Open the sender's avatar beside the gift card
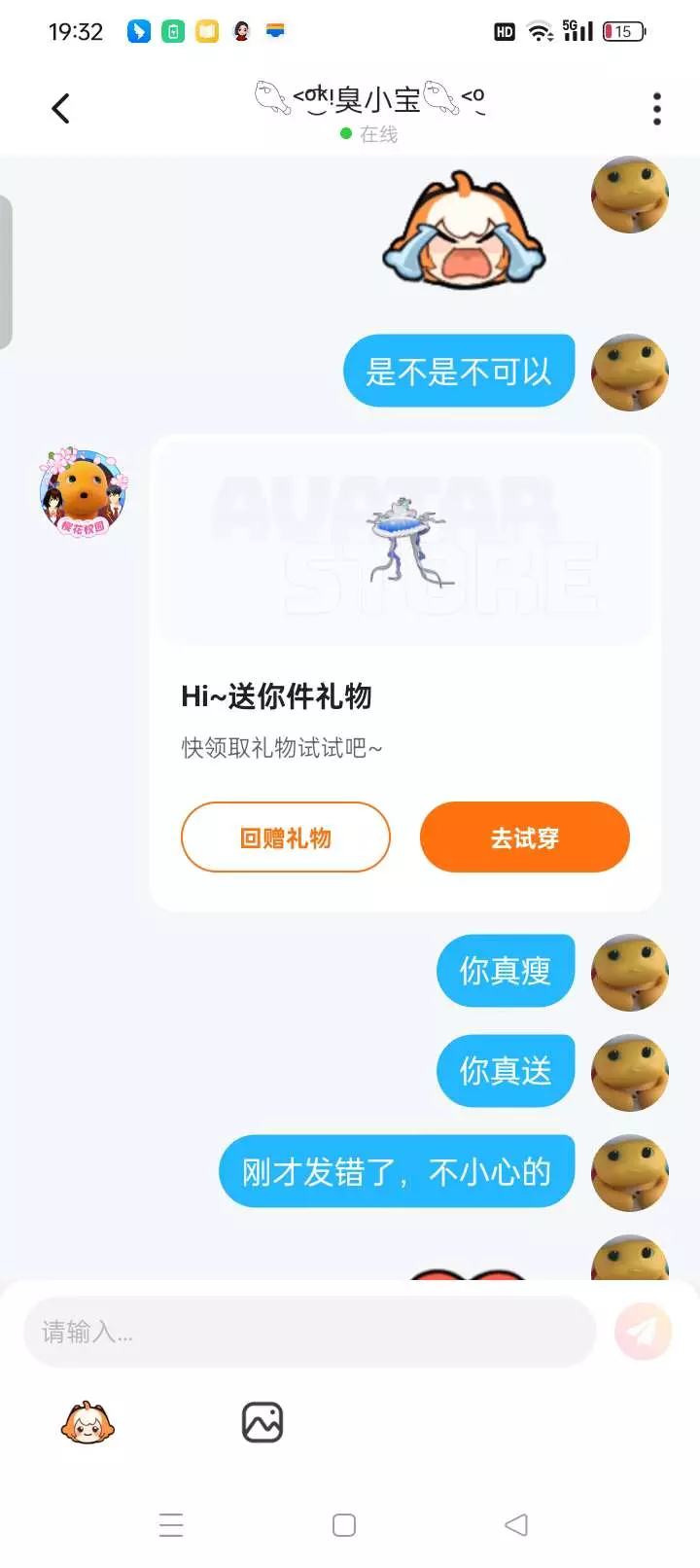This screenshot has height=1568, width=700. 84,492
